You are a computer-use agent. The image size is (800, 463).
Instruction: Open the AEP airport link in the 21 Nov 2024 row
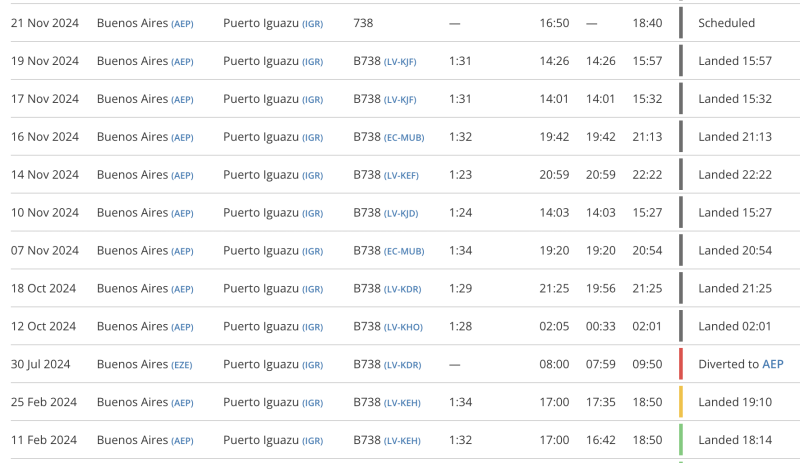pyautogui.click(x=182, y=24)
